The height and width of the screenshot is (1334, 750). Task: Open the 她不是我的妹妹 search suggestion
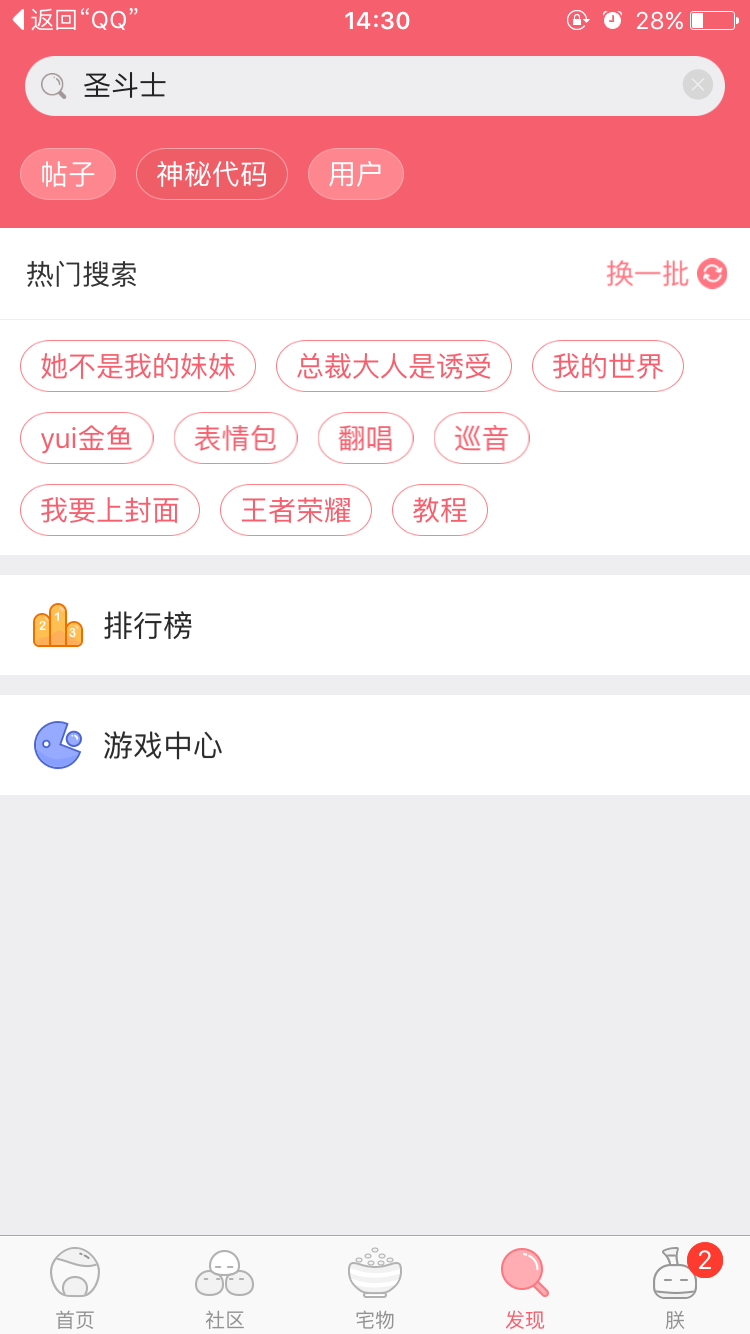click(x=137, y=366)
